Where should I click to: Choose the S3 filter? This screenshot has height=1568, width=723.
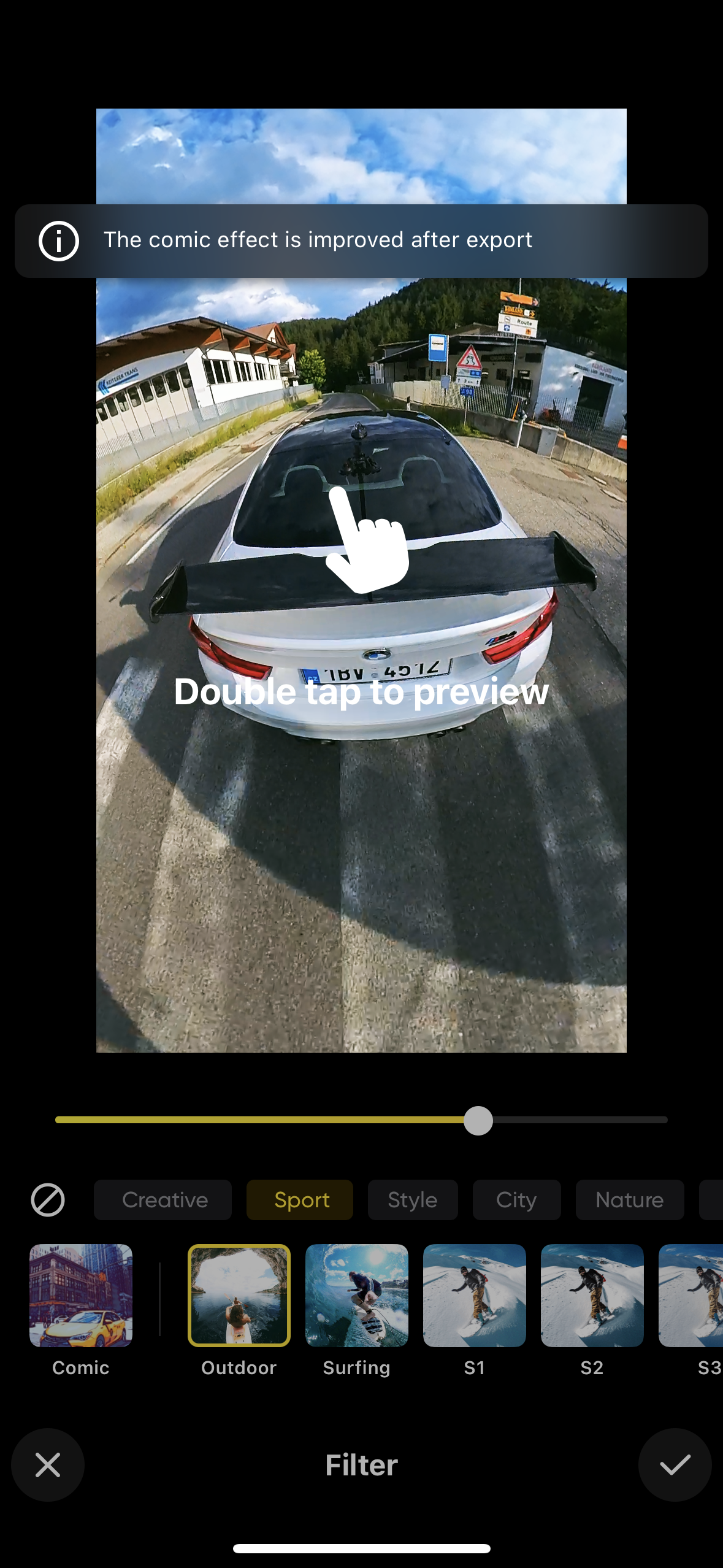(693, 1295)
